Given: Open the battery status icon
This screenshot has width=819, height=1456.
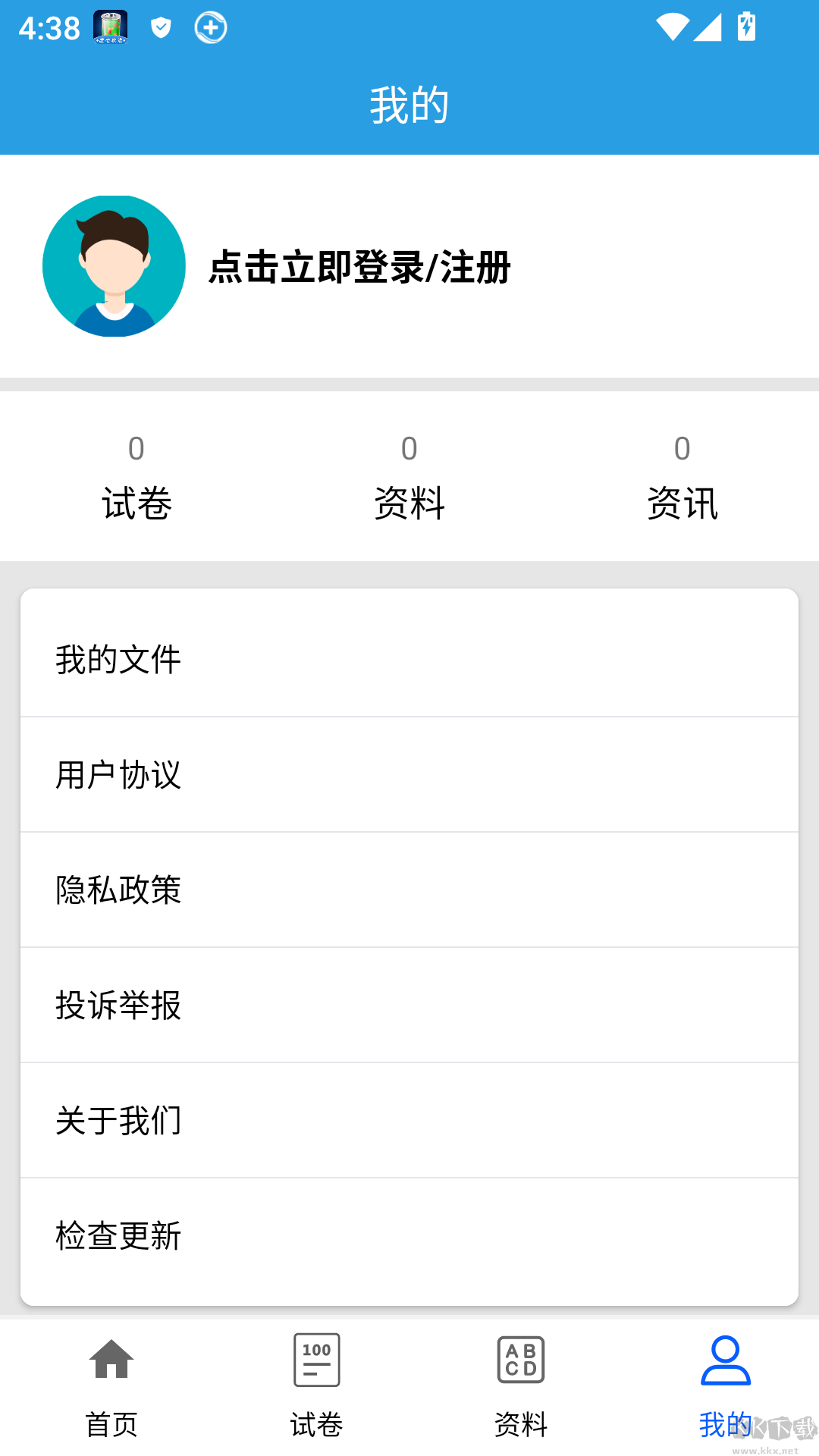Looking at the screenshot, I should coord(746,25).
